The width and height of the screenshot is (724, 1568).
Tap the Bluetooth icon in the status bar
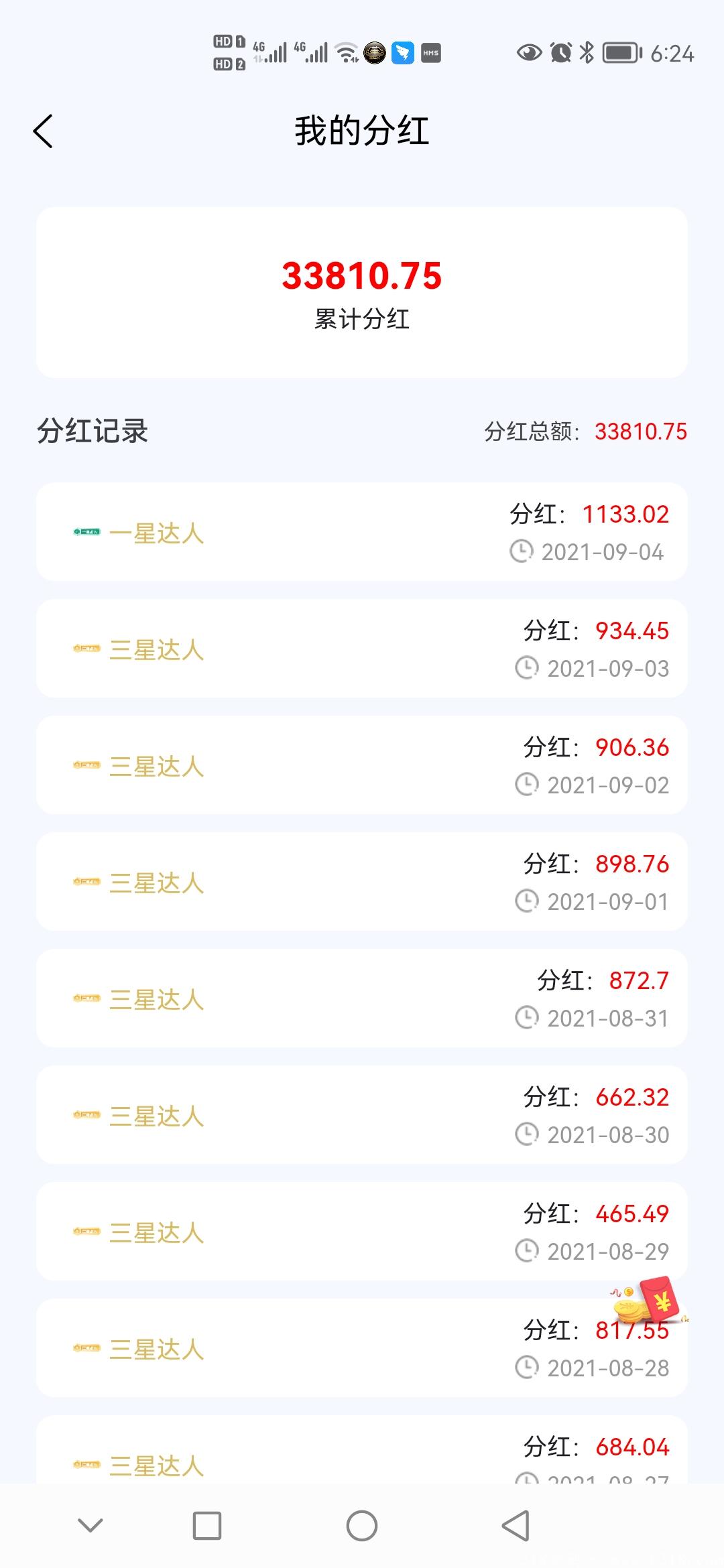tap(589, 52)
